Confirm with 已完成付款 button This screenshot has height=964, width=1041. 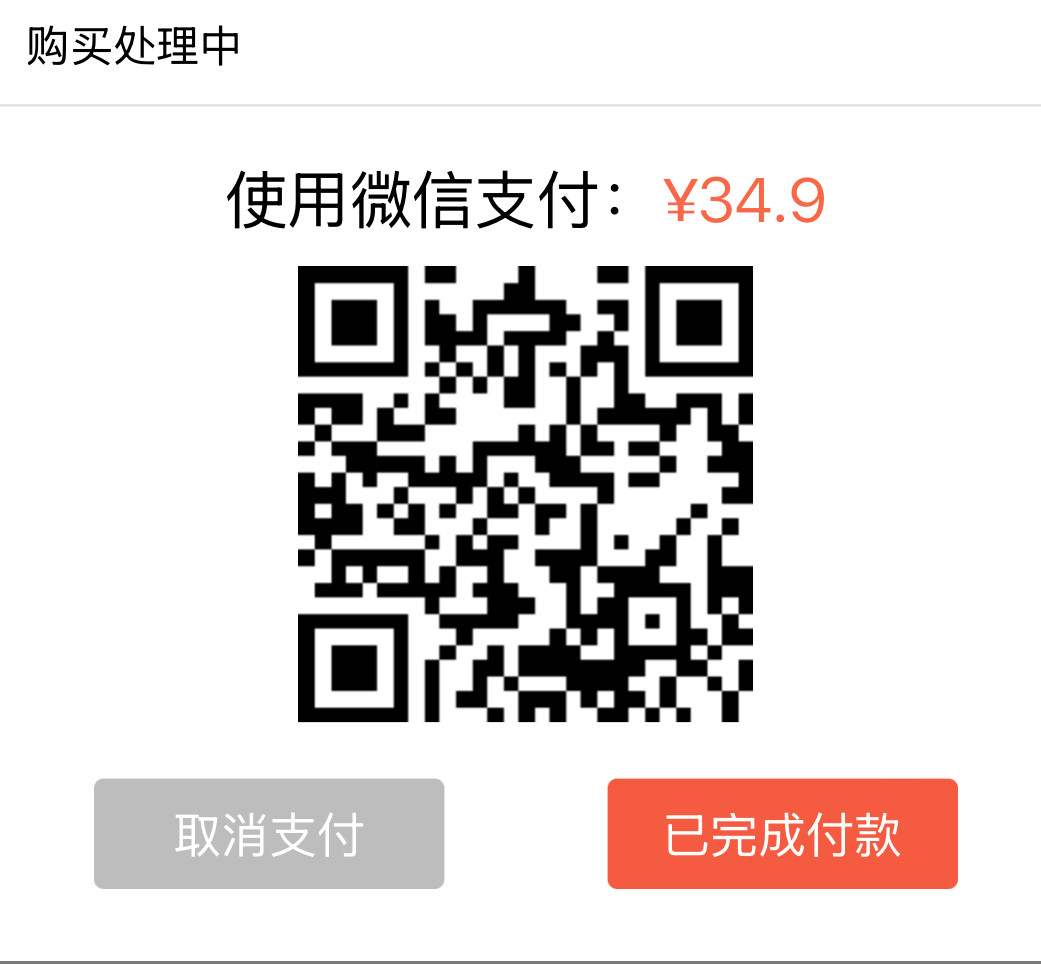[782, 834]
